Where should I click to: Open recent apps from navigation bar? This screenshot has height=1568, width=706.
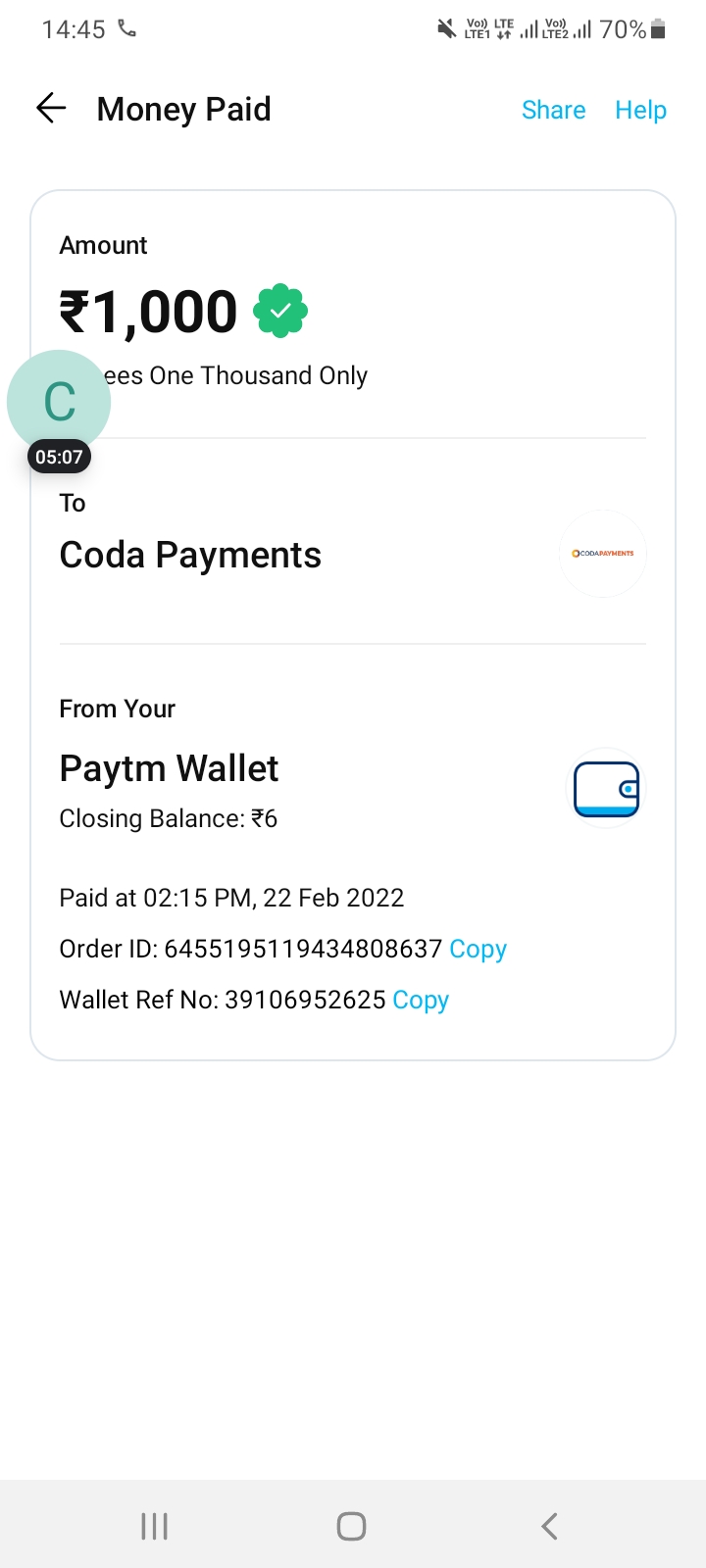coord(154,1526)
